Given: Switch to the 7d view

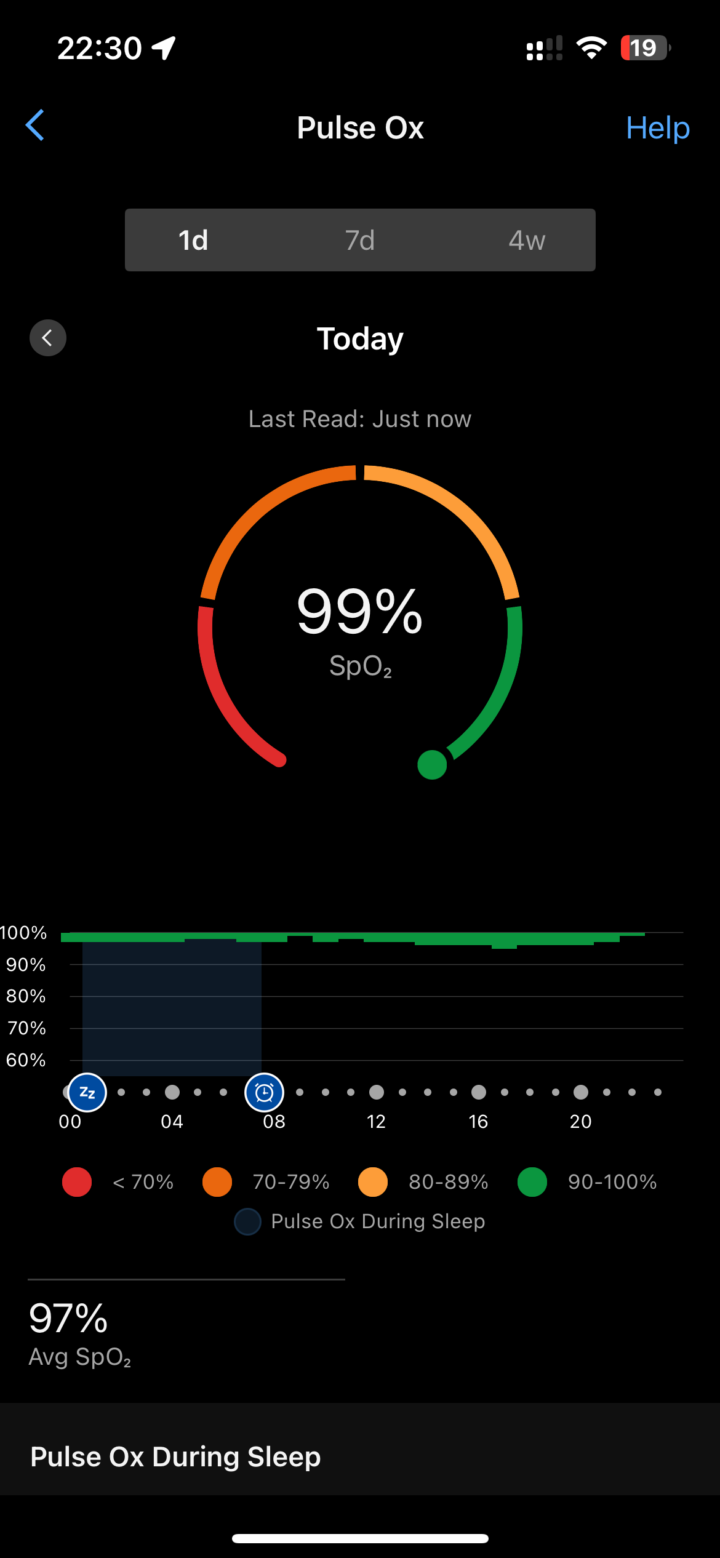Looking at the screenshot, I should (x=360, y=240).
